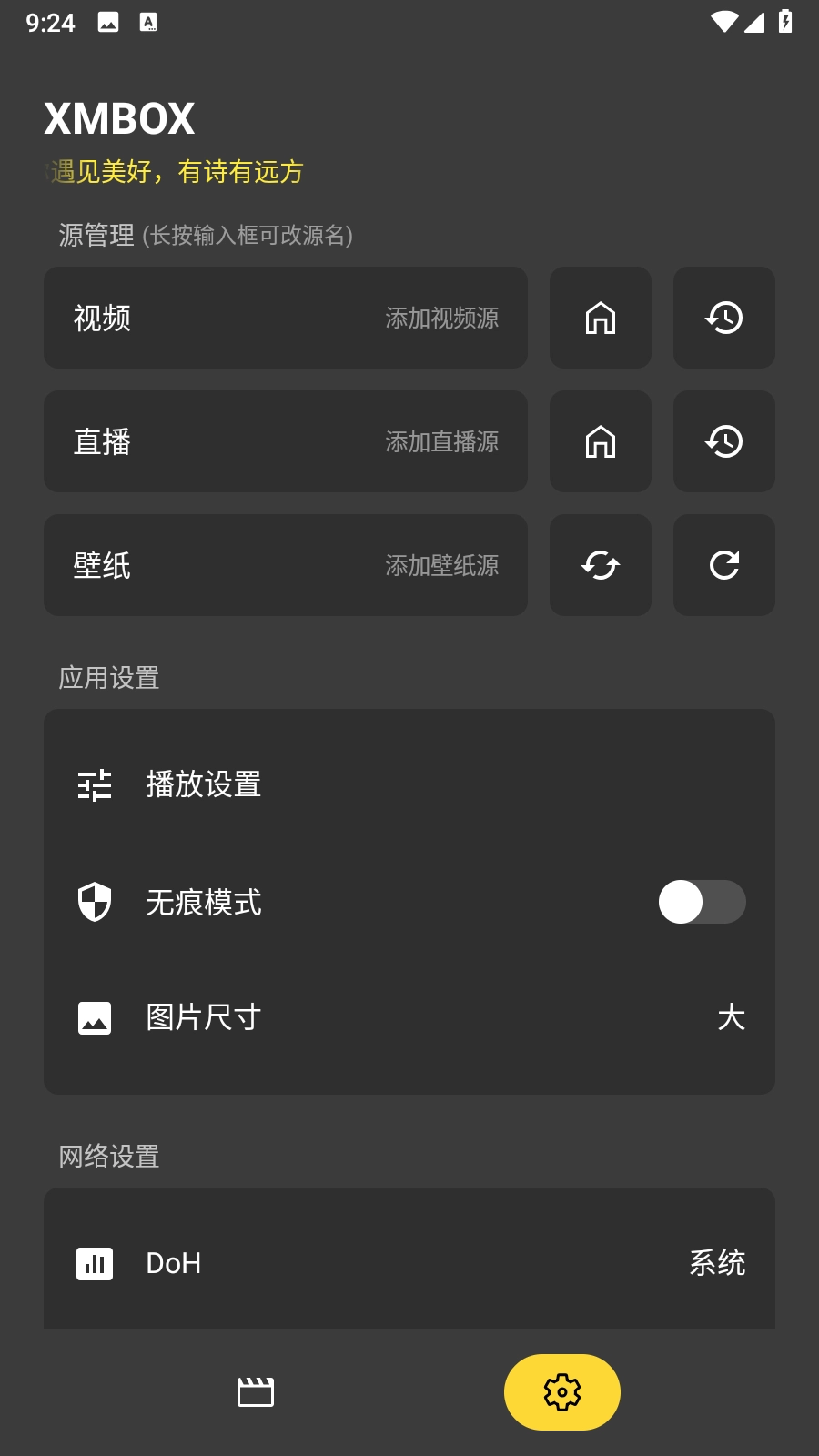Viewport: 819px width, 1456px height.
Task: Tap the 壁纸 source input field
Action: pos(286,565)
